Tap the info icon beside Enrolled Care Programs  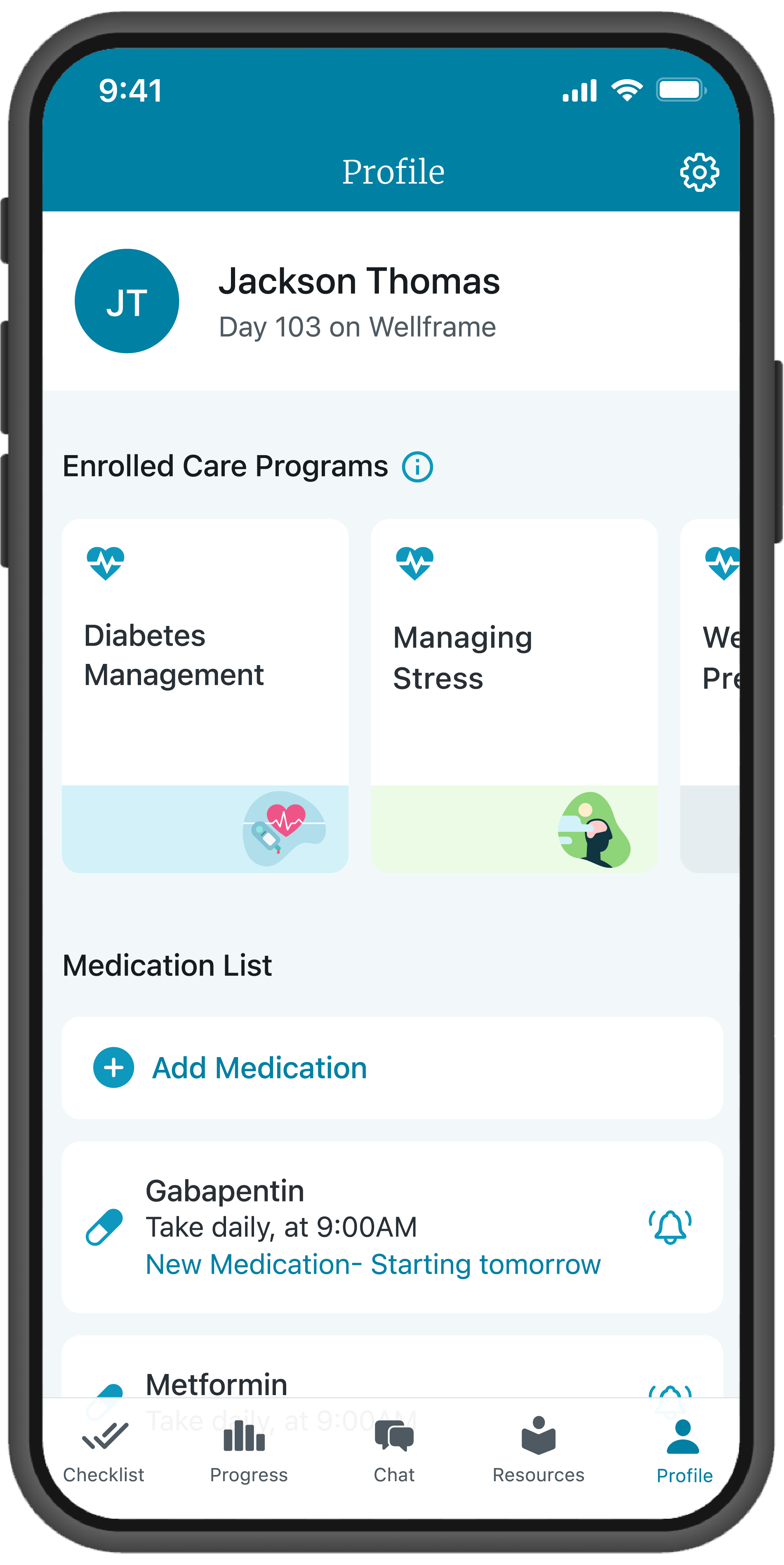click(417, 467)
